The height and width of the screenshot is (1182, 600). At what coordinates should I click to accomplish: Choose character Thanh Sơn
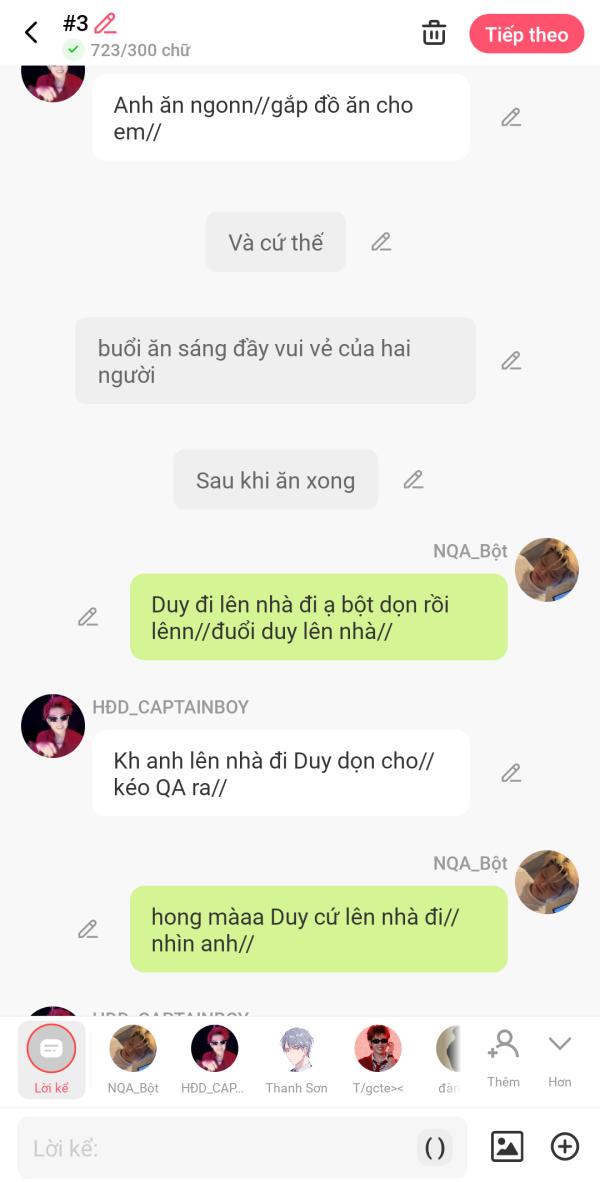(x=296, y=1059)
